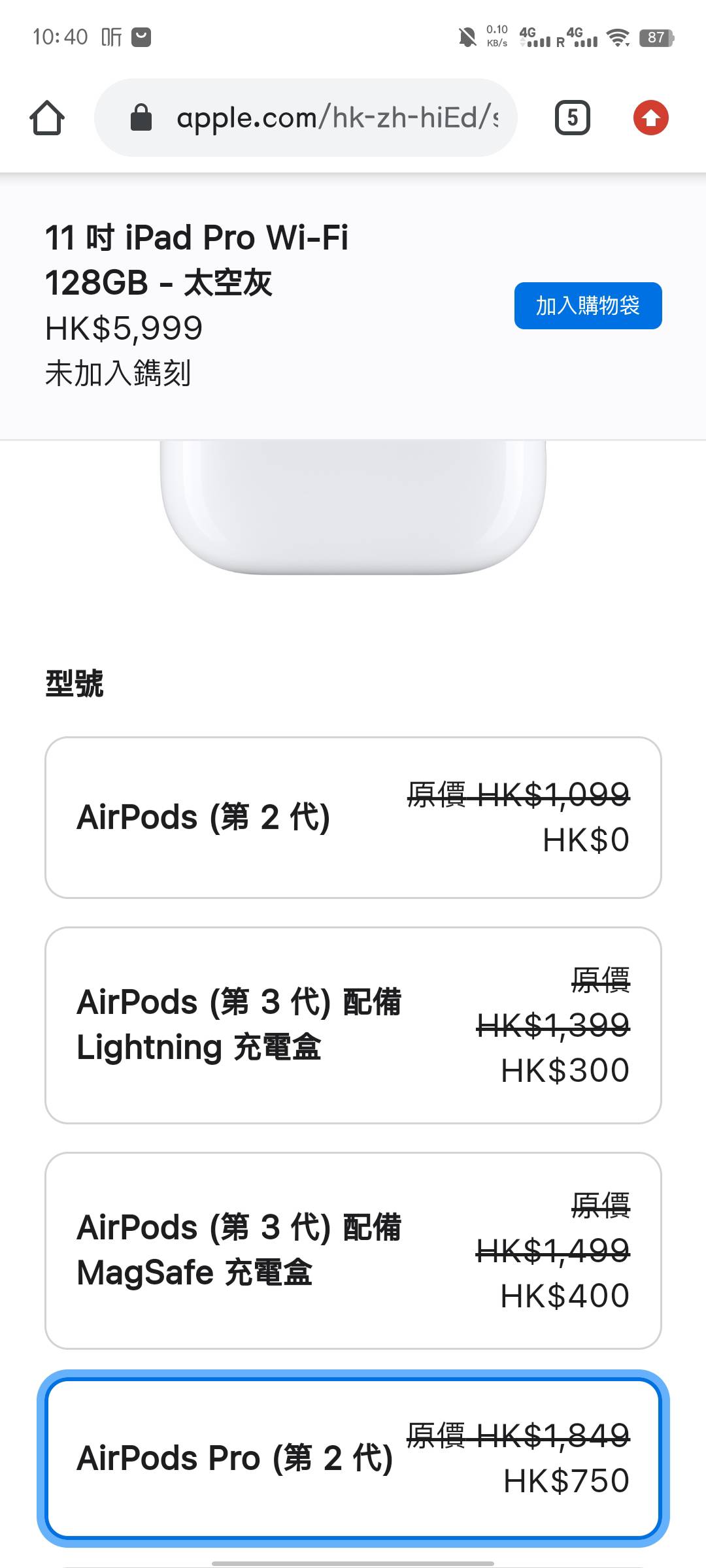Select the AirPods (第 2 代) option
The width and height of the screenshot is (706, 1568).
pos(353,815)
